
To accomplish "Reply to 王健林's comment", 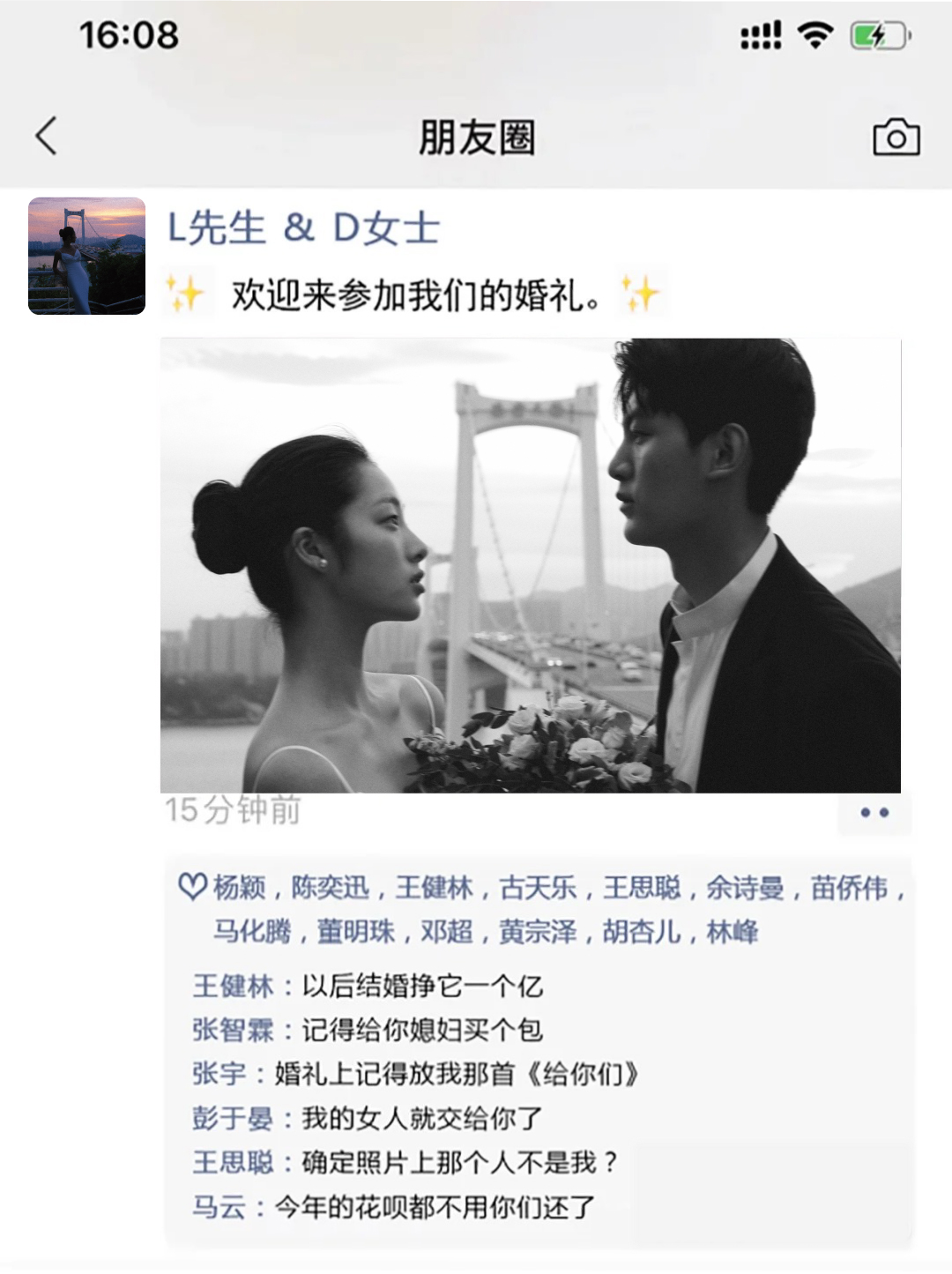I will tap(421, 986).
